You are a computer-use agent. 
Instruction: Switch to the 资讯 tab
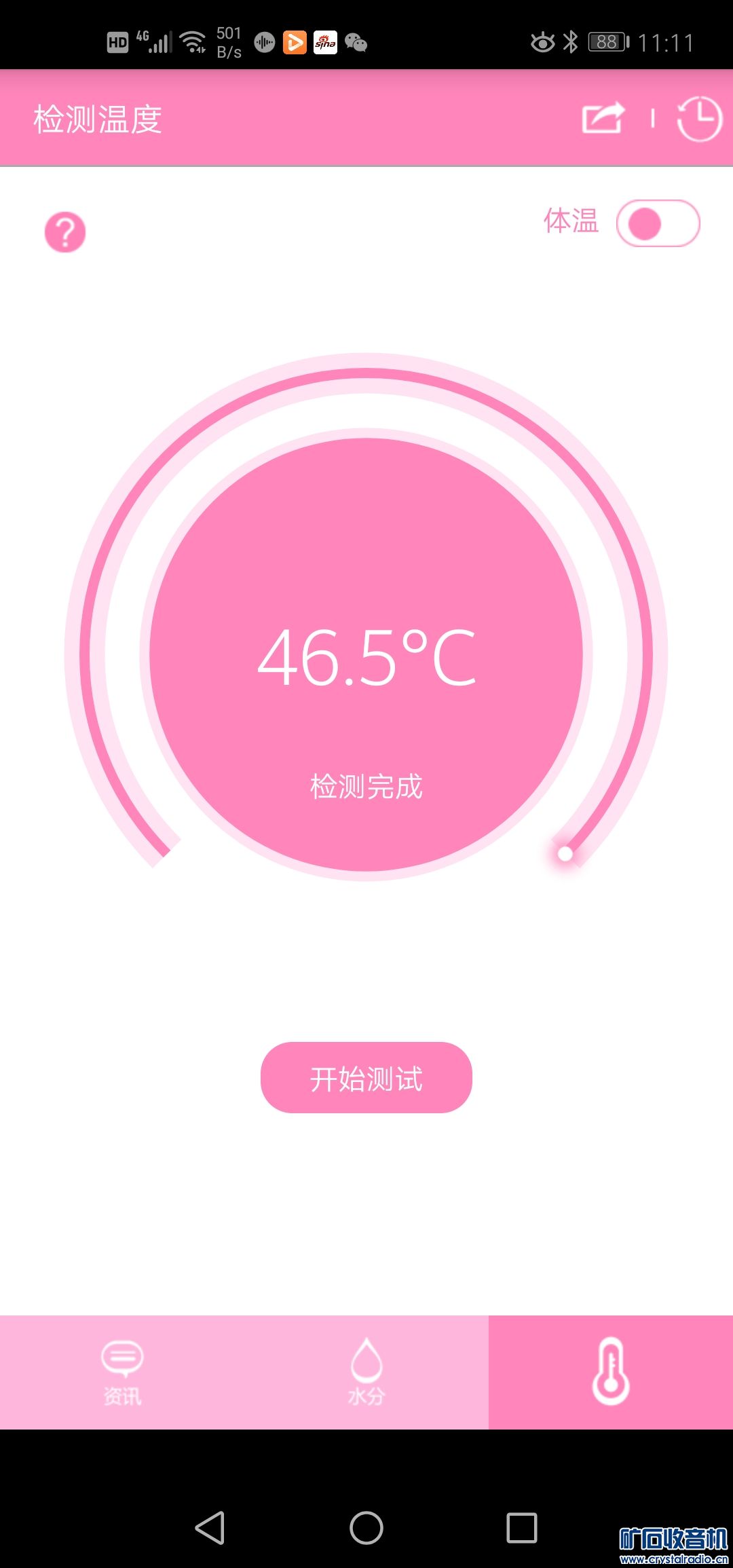click(x=122, y=1372)
